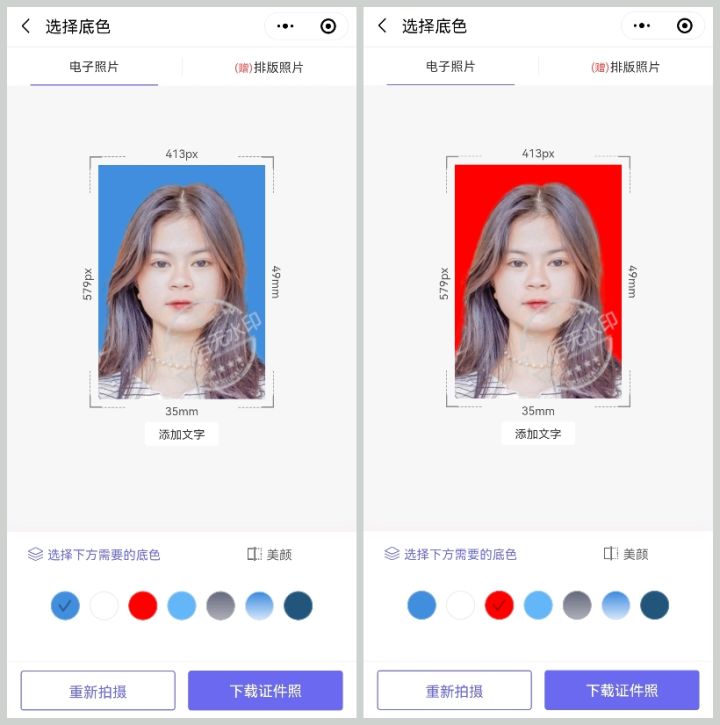Image resolution: width=720 pixels, height=725 pixels.
Task: Click 重新拍摄 to retake the photo
Action: [x=97, y=690]
